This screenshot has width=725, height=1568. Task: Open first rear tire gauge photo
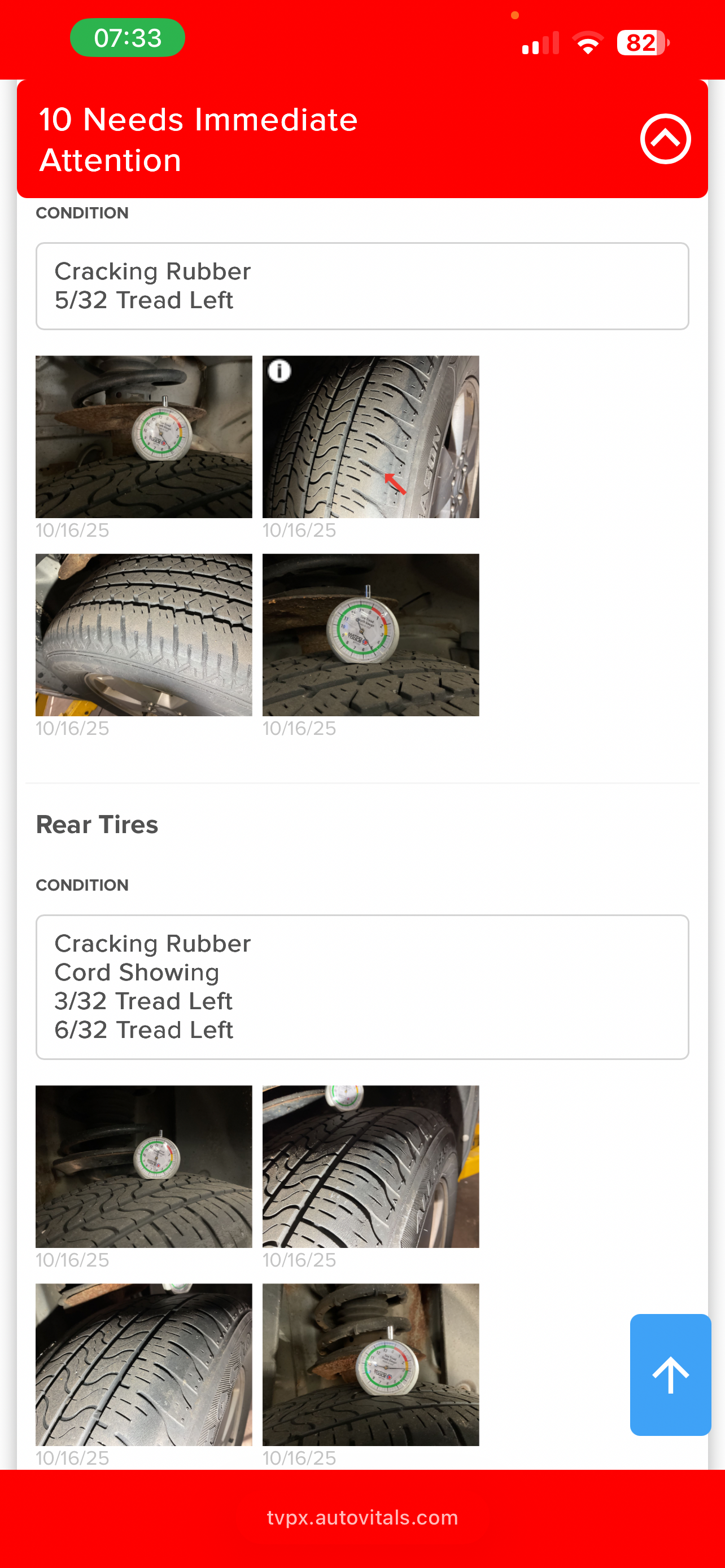[143, 1166]
